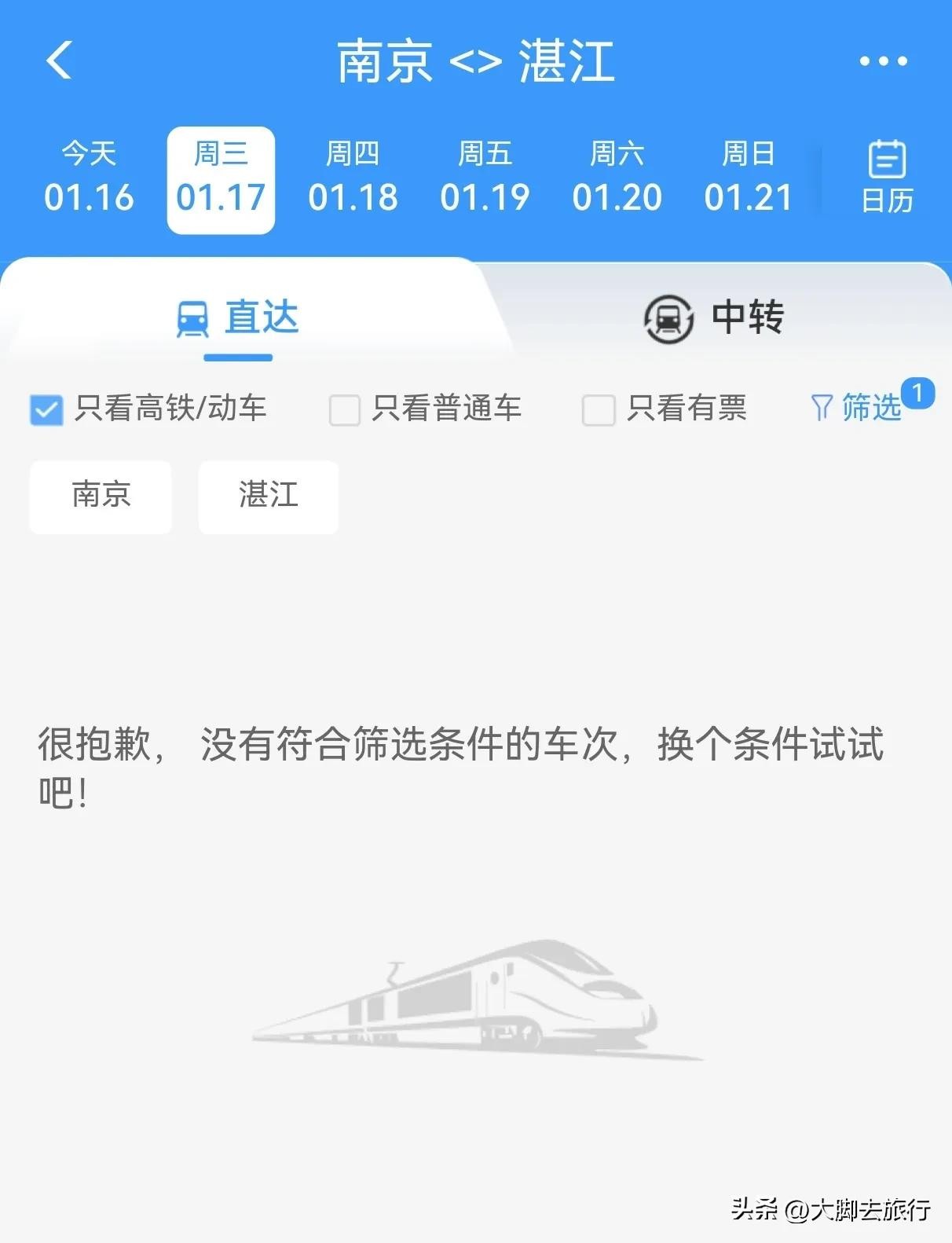Open the three-dot overflow menu
The height and width of the screenshot is (1243, 952).
(x=883, y=61)
